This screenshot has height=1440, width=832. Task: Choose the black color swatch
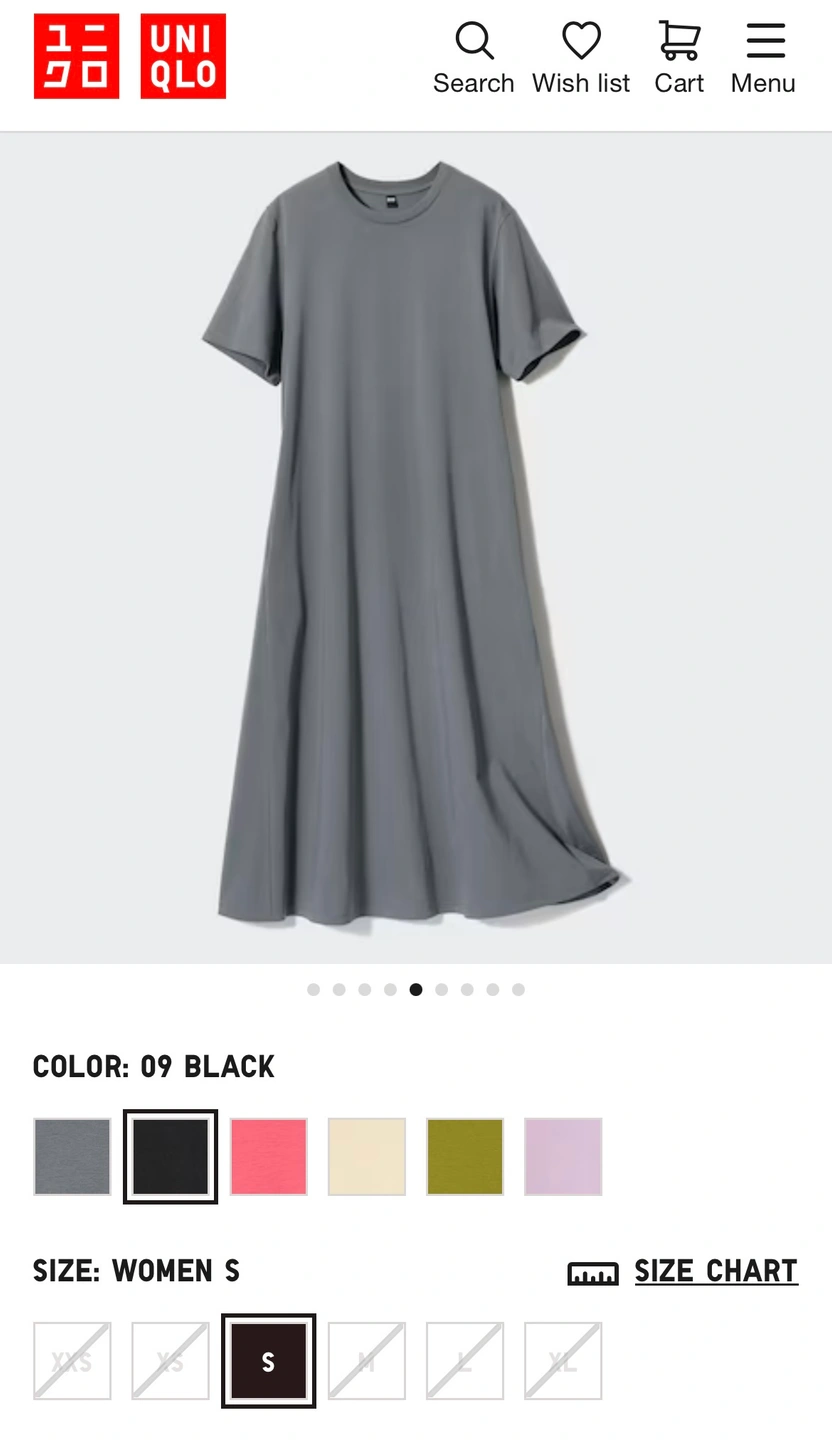pyautogui.click(x=170, y=1157)
